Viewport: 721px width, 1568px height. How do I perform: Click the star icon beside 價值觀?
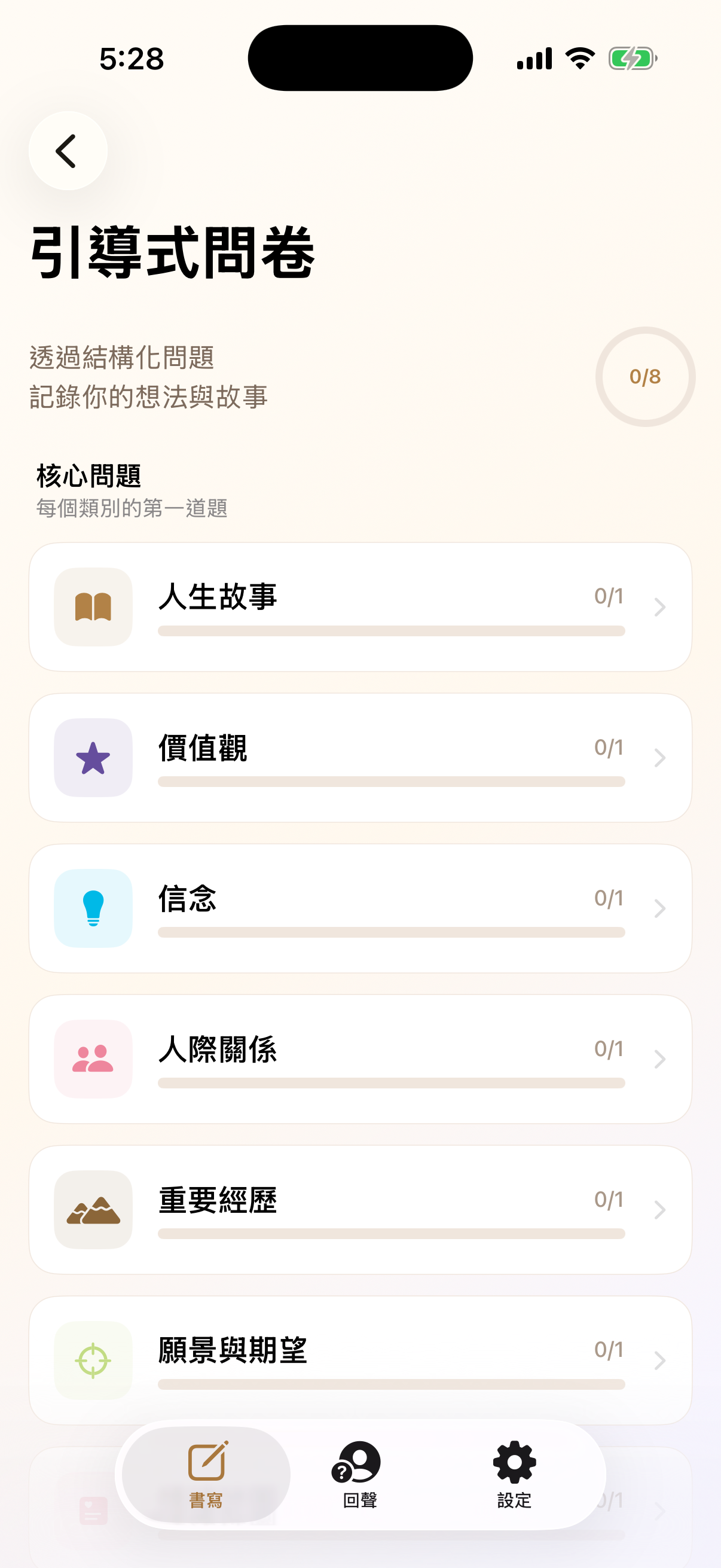[x=93, y=756]
